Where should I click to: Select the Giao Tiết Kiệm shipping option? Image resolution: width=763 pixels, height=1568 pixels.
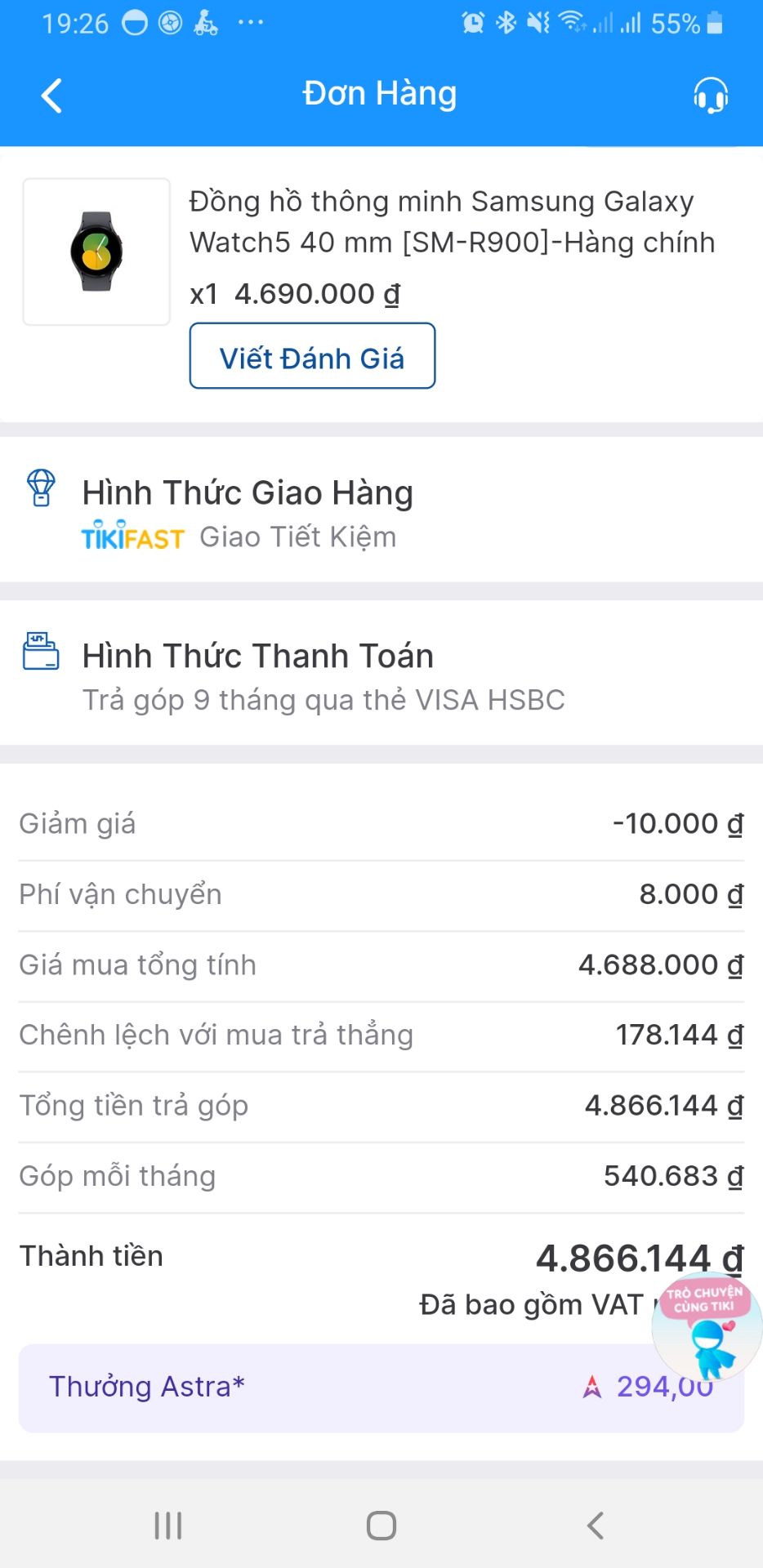click(296, 537)
